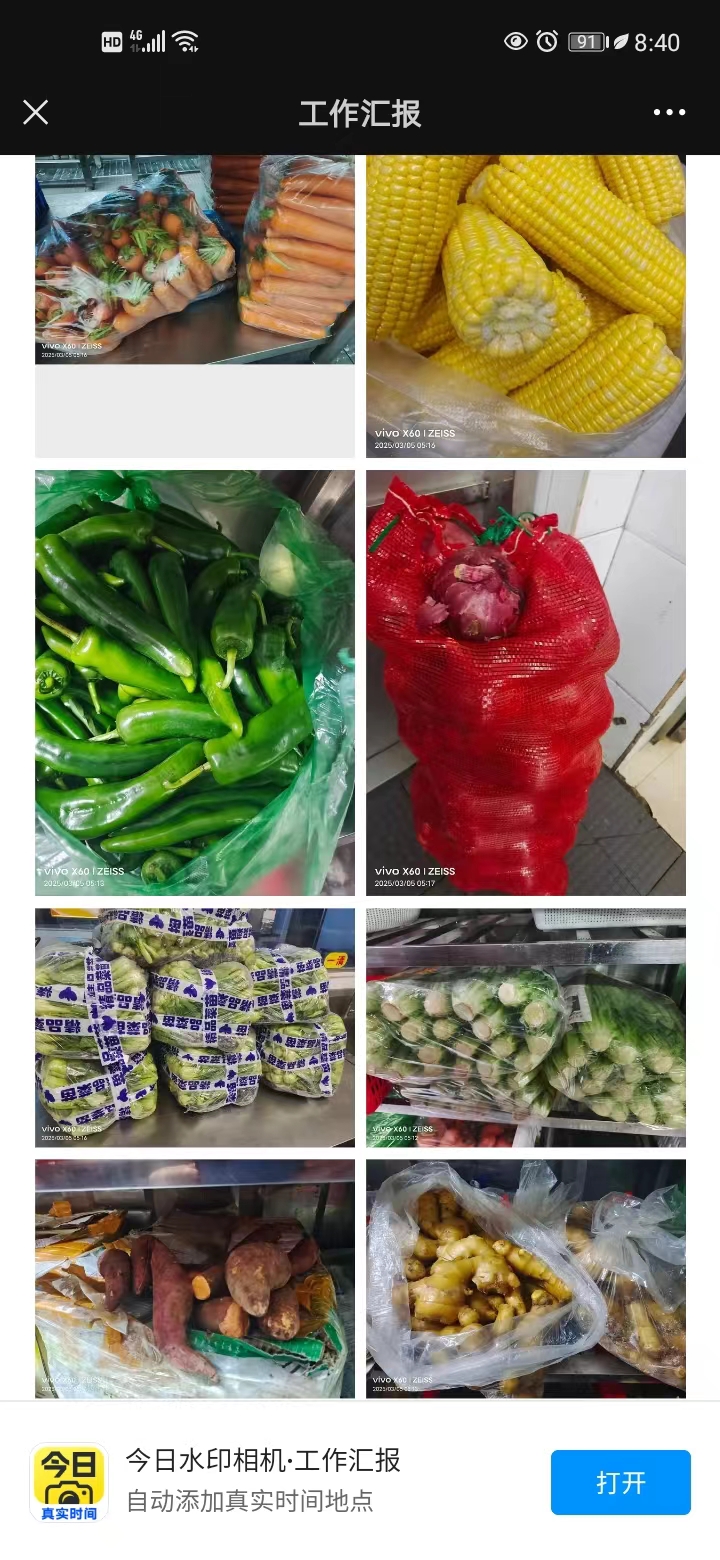Open the wrapped cabbage photo

525,1027
